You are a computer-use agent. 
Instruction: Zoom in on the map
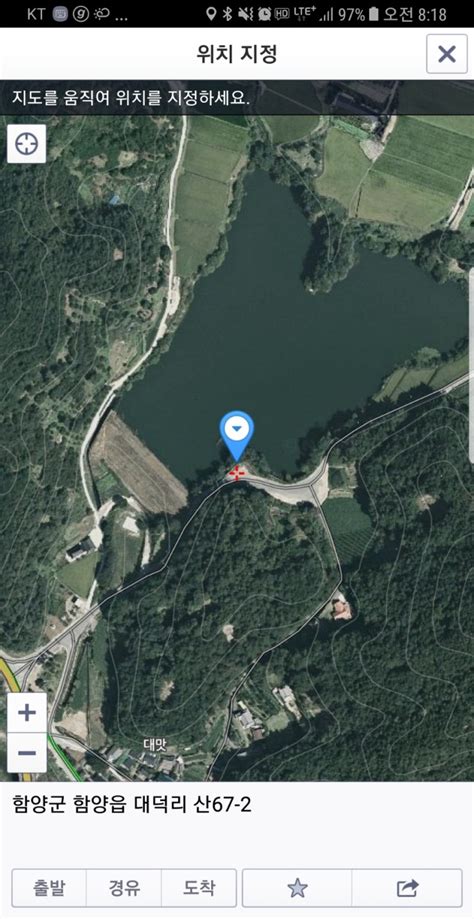27,713
